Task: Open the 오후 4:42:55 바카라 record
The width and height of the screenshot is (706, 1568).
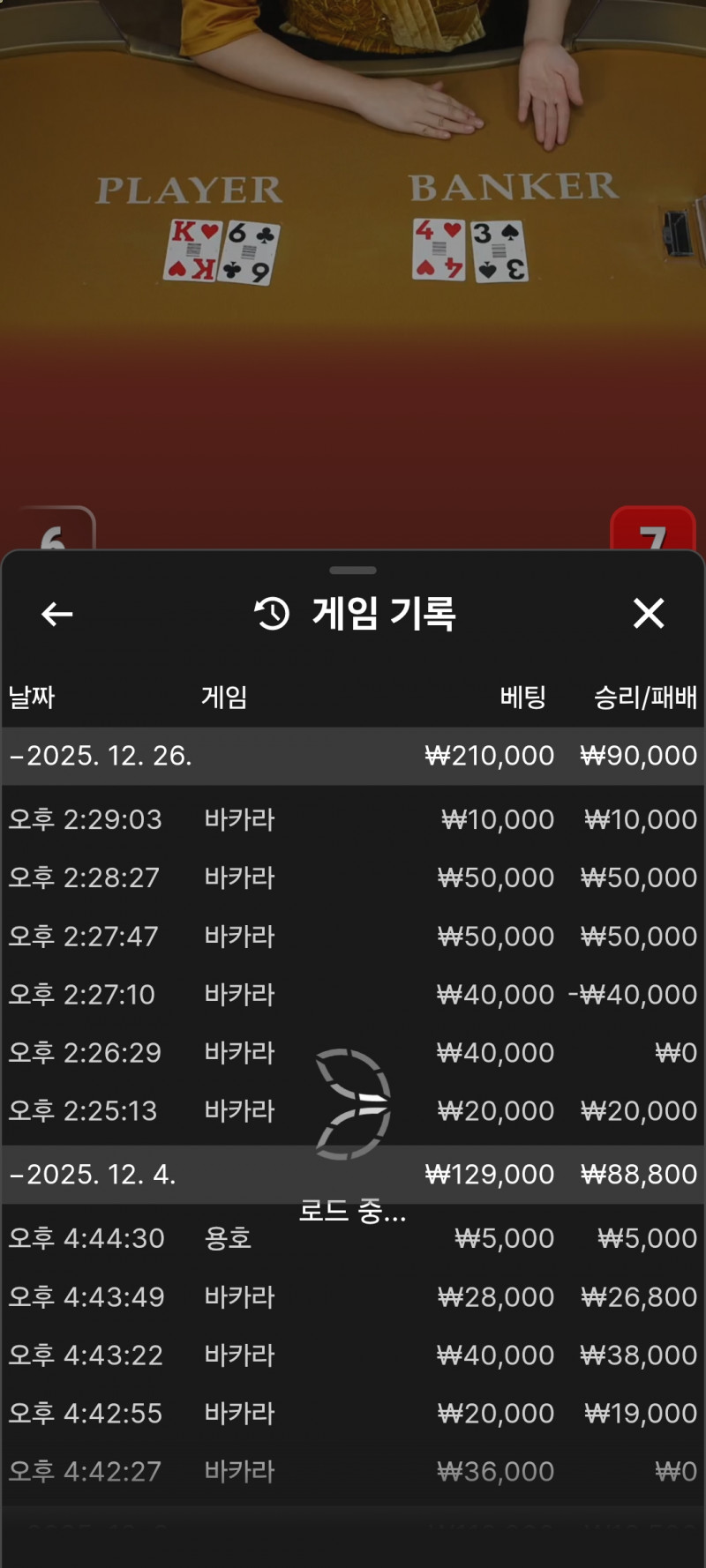Action: (x=353, y=1413)
